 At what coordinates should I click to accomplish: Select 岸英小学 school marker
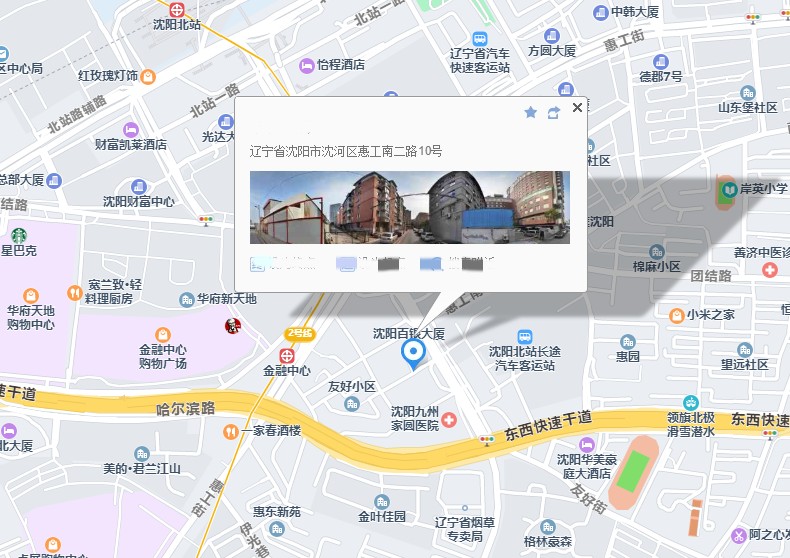727,189
